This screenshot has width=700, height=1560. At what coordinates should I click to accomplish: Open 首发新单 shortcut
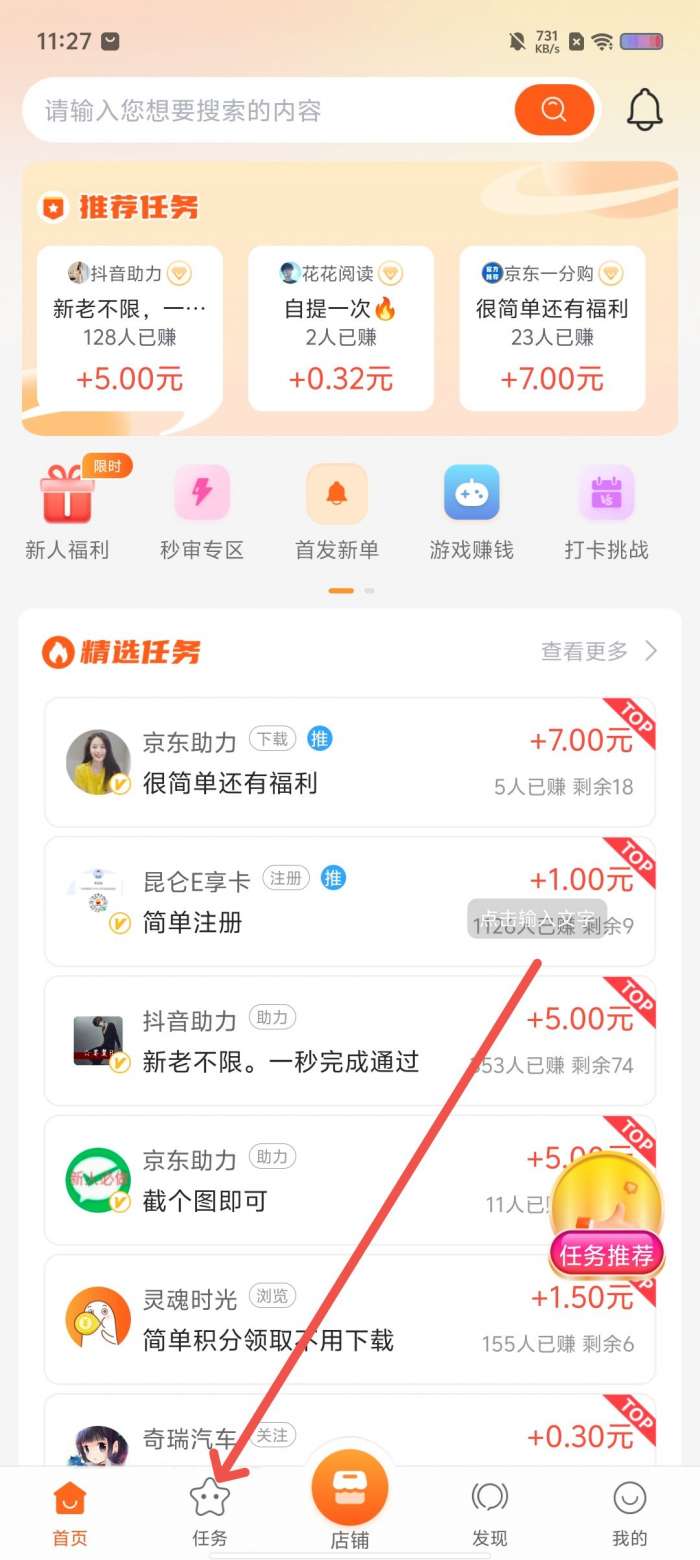pos(337,512)
